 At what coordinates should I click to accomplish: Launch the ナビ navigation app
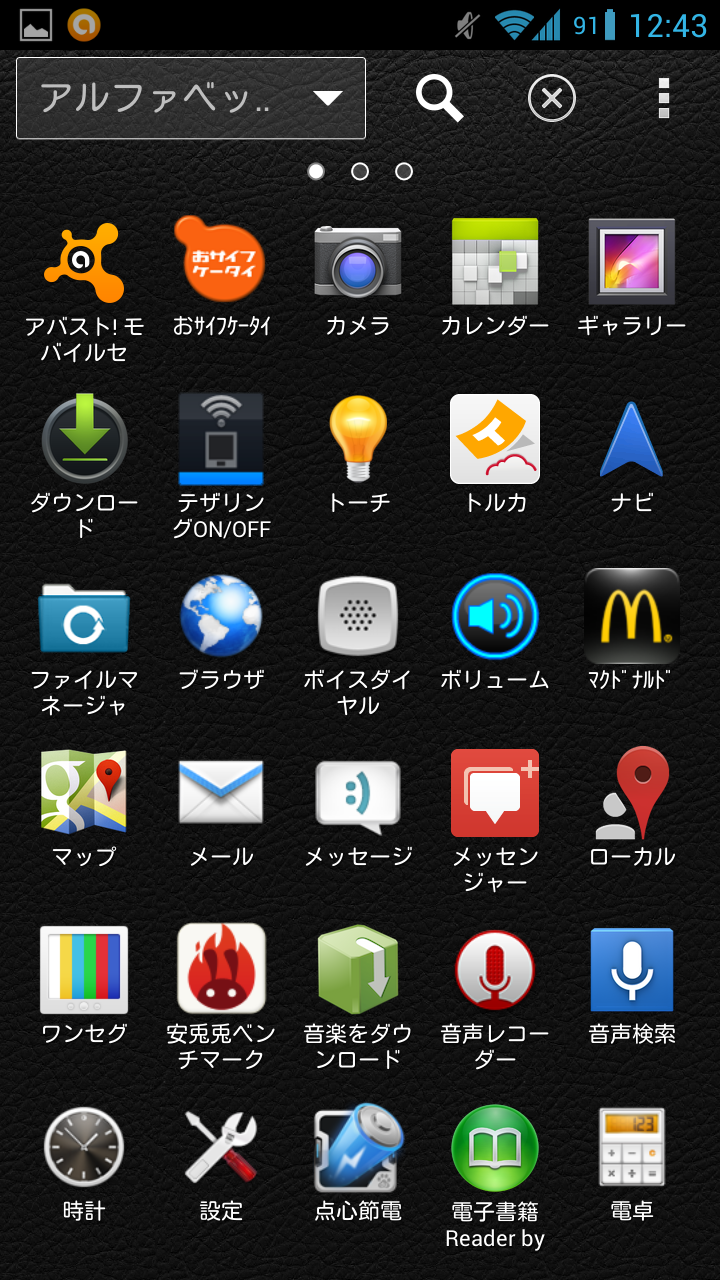[631, 438]
